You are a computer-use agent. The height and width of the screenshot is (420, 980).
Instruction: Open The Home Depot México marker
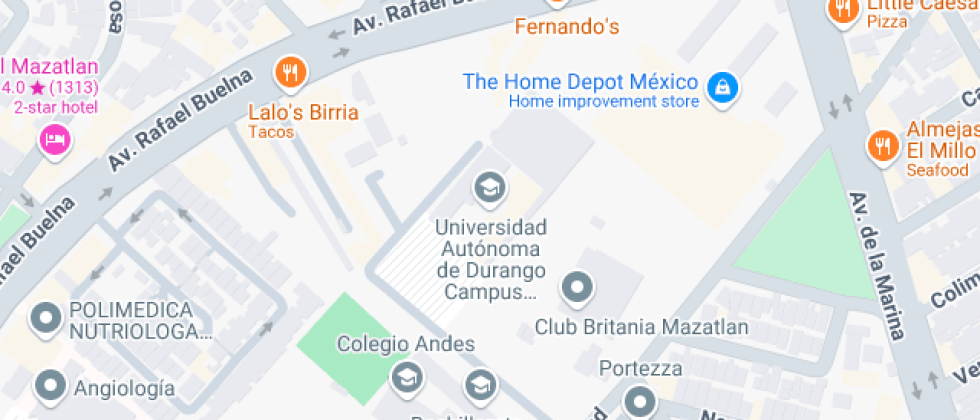click(719, 87)
